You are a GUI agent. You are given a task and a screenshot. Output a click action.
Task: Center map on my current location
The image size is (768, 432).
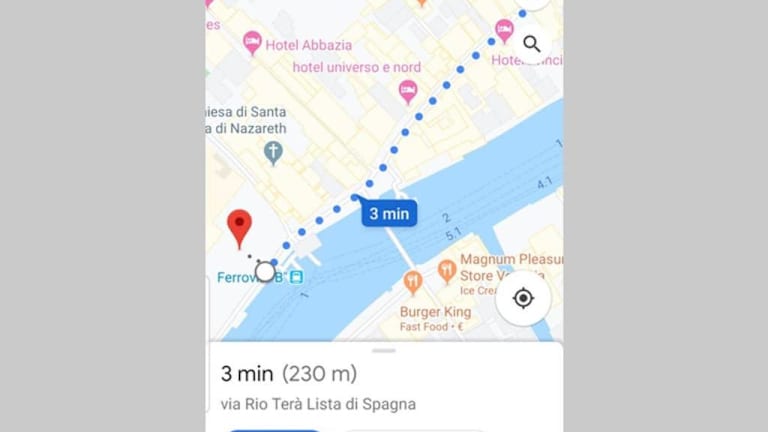[523, 298]
